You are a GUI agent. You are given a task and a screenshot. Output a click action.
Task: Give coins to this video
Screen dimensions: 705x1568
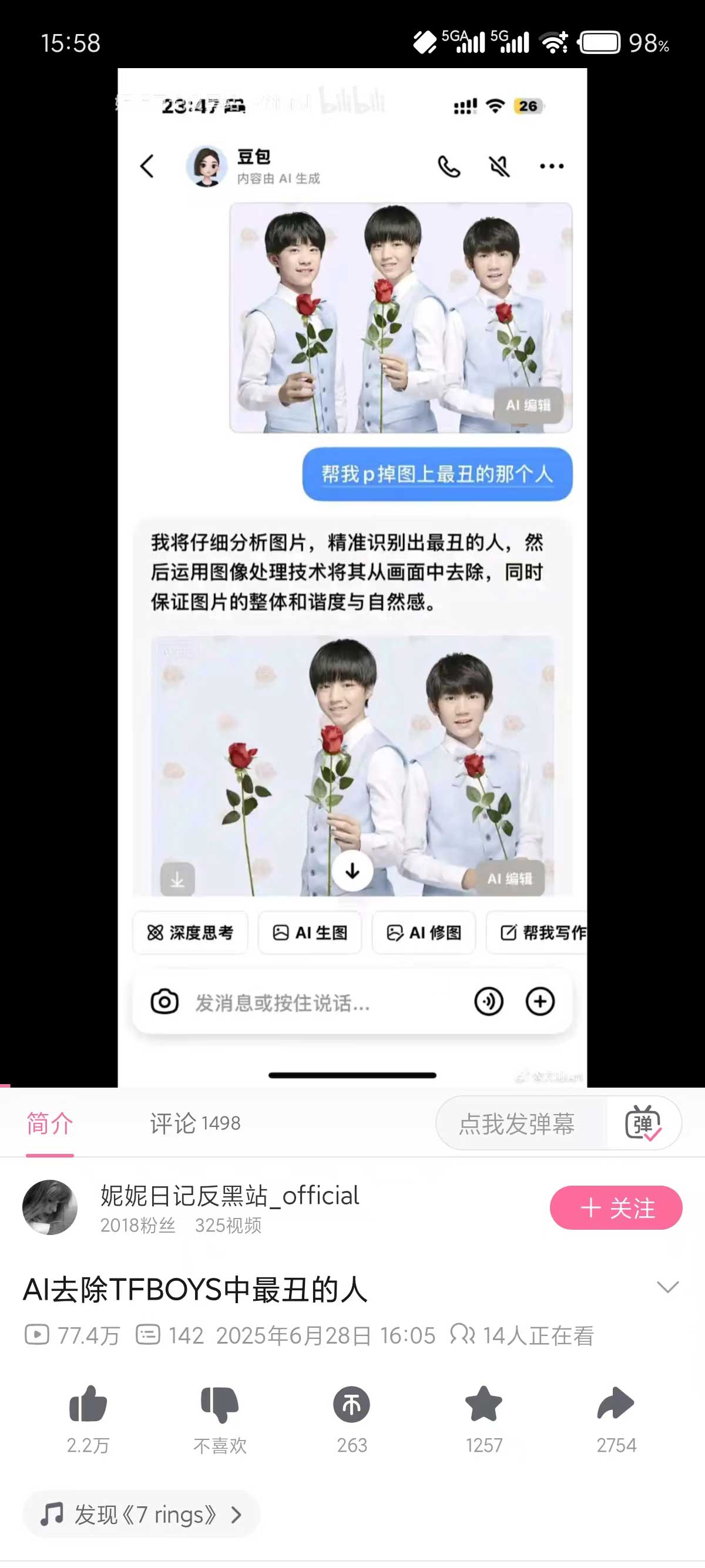(352, 1405)
